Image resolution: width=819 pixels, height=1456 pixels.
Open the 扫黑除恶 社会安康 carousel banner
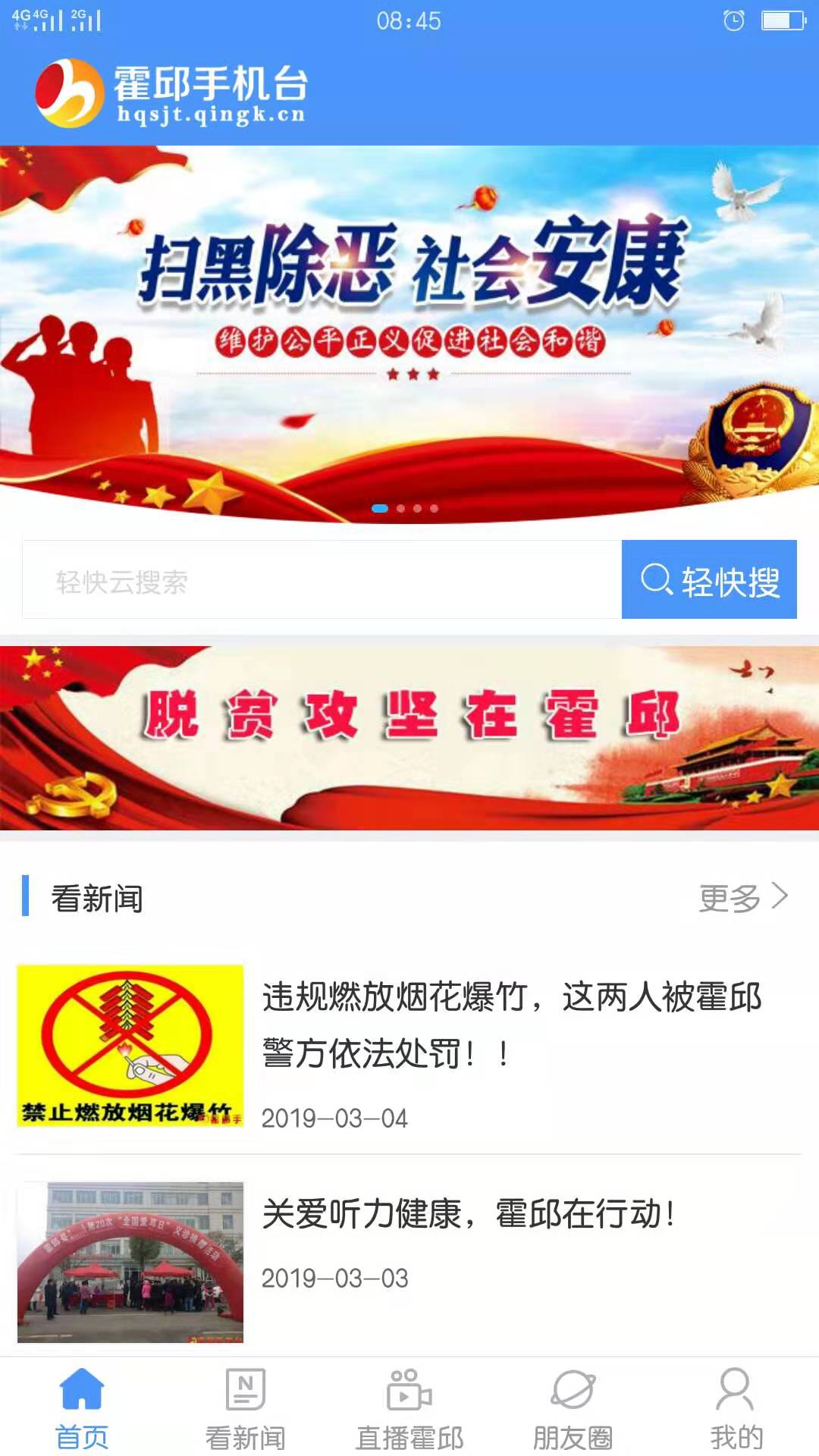coord(409,334)
